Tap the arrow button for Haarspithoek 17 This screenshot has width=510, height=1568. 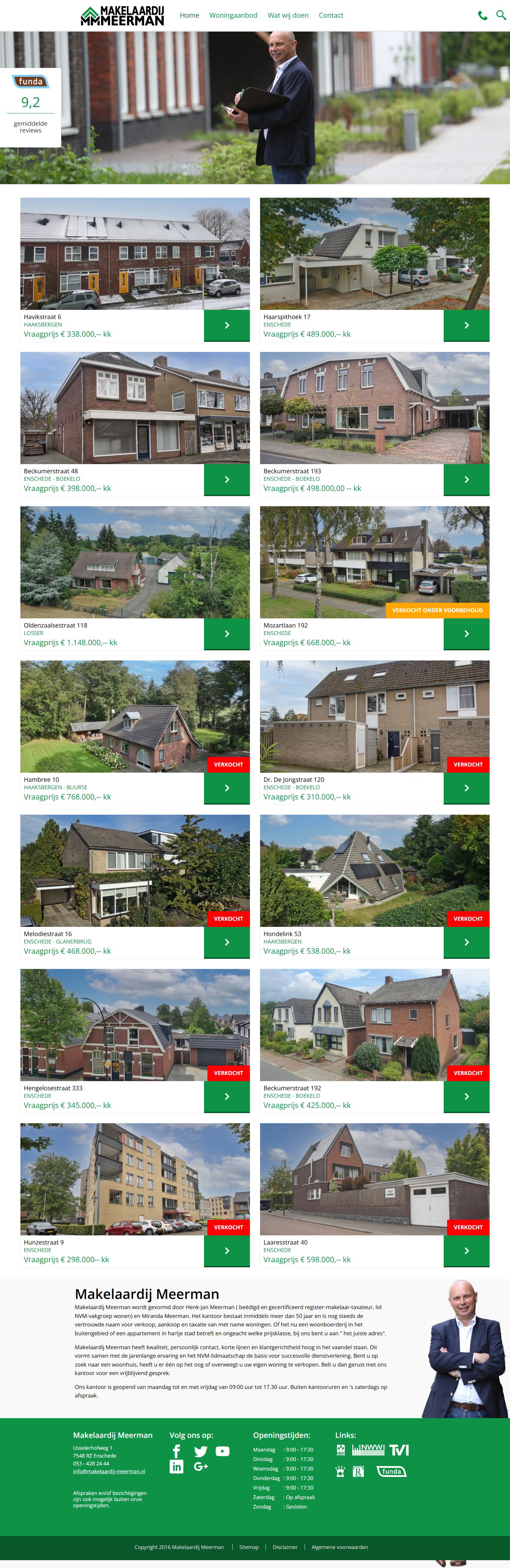(466, 325)
